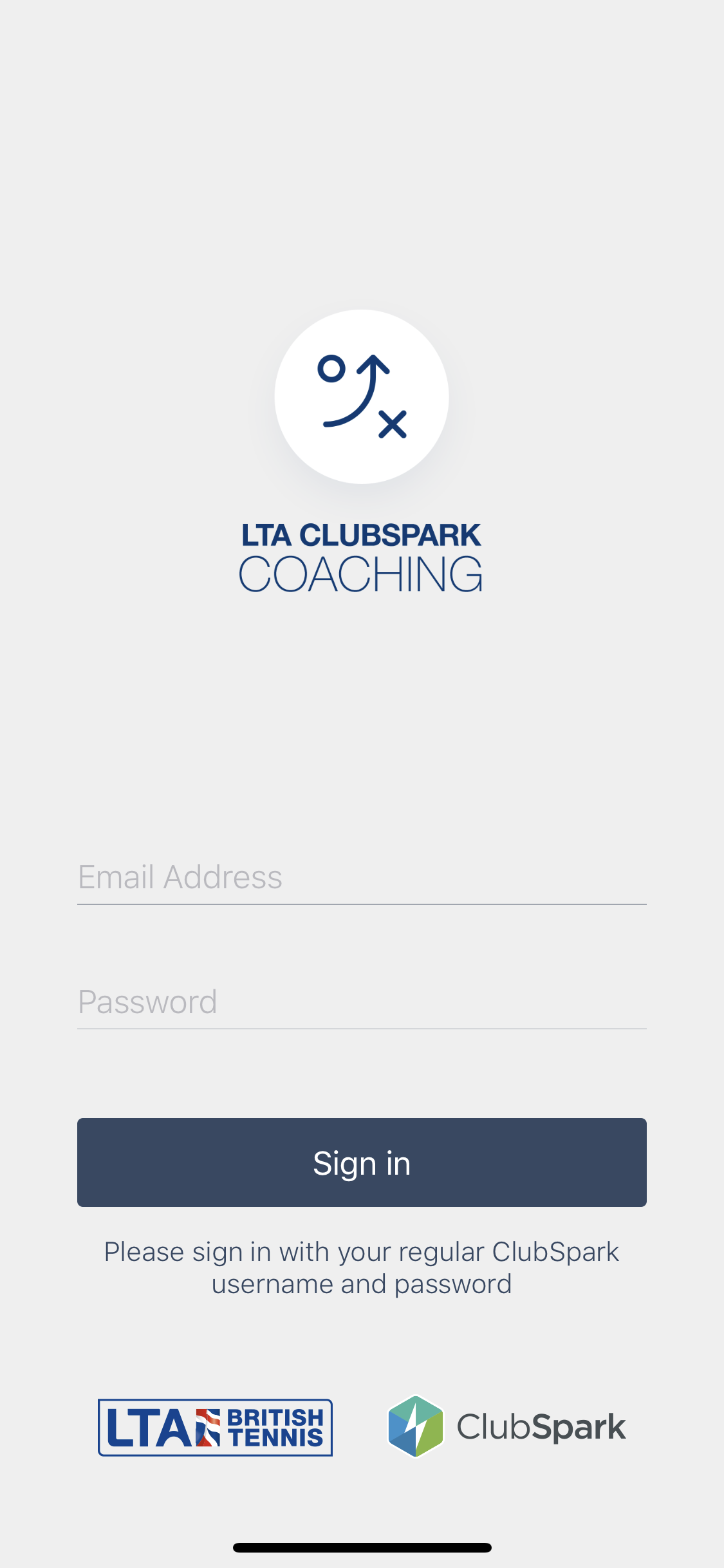
Task: Focus the Password field
Action: 362,1002
